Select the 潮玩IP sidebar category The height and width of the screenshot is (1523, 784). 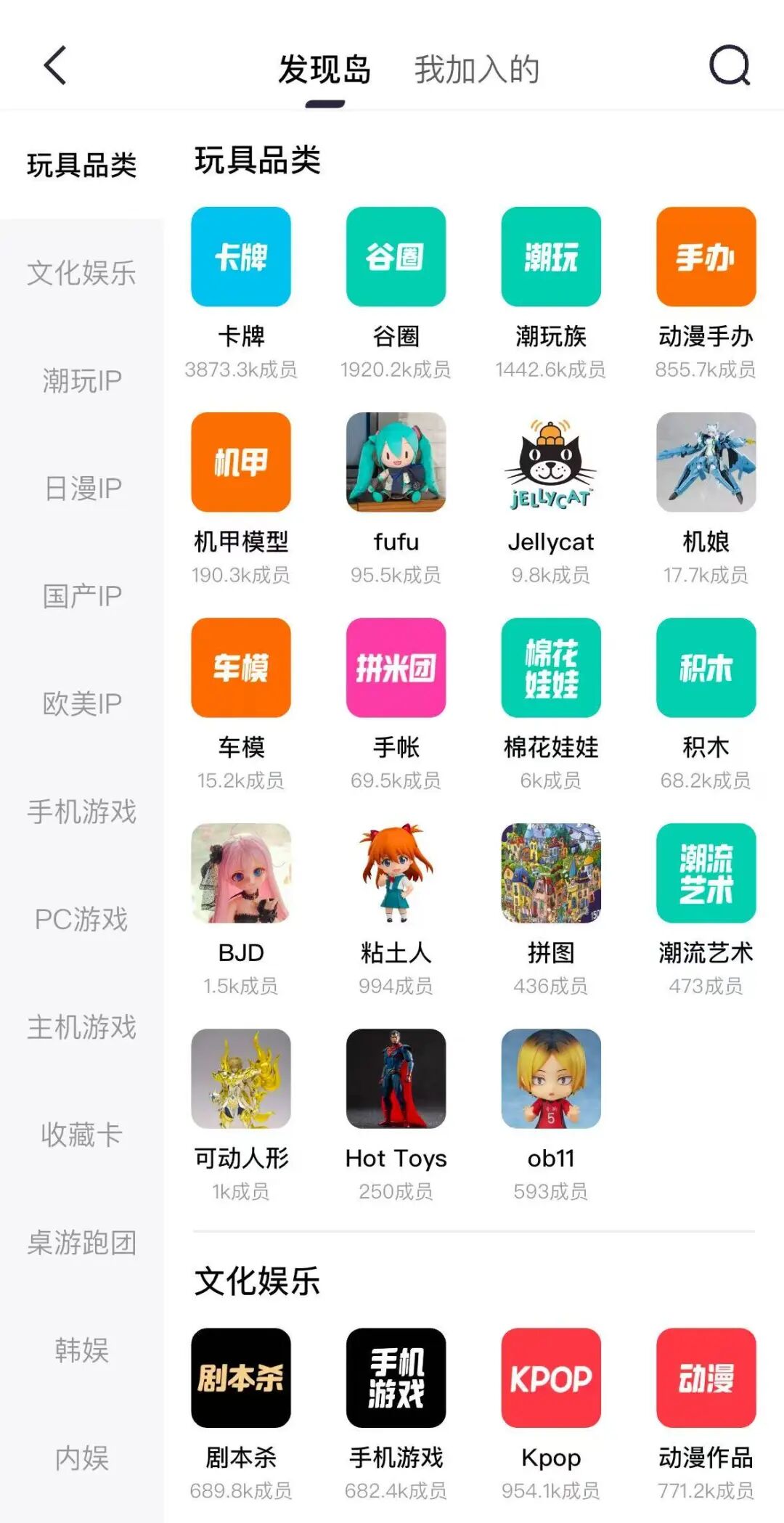[x=81, y=380]
